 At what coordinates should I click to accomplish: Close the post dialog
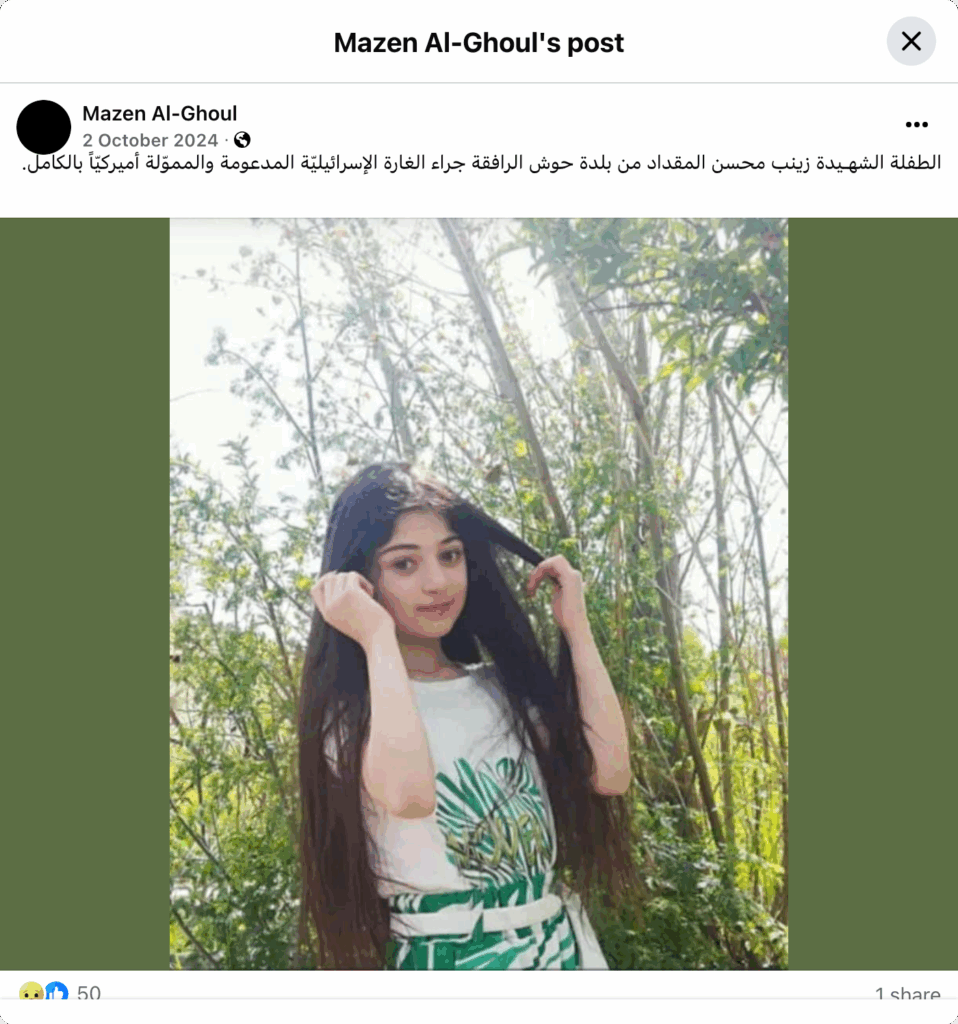[x=911, y=41]
